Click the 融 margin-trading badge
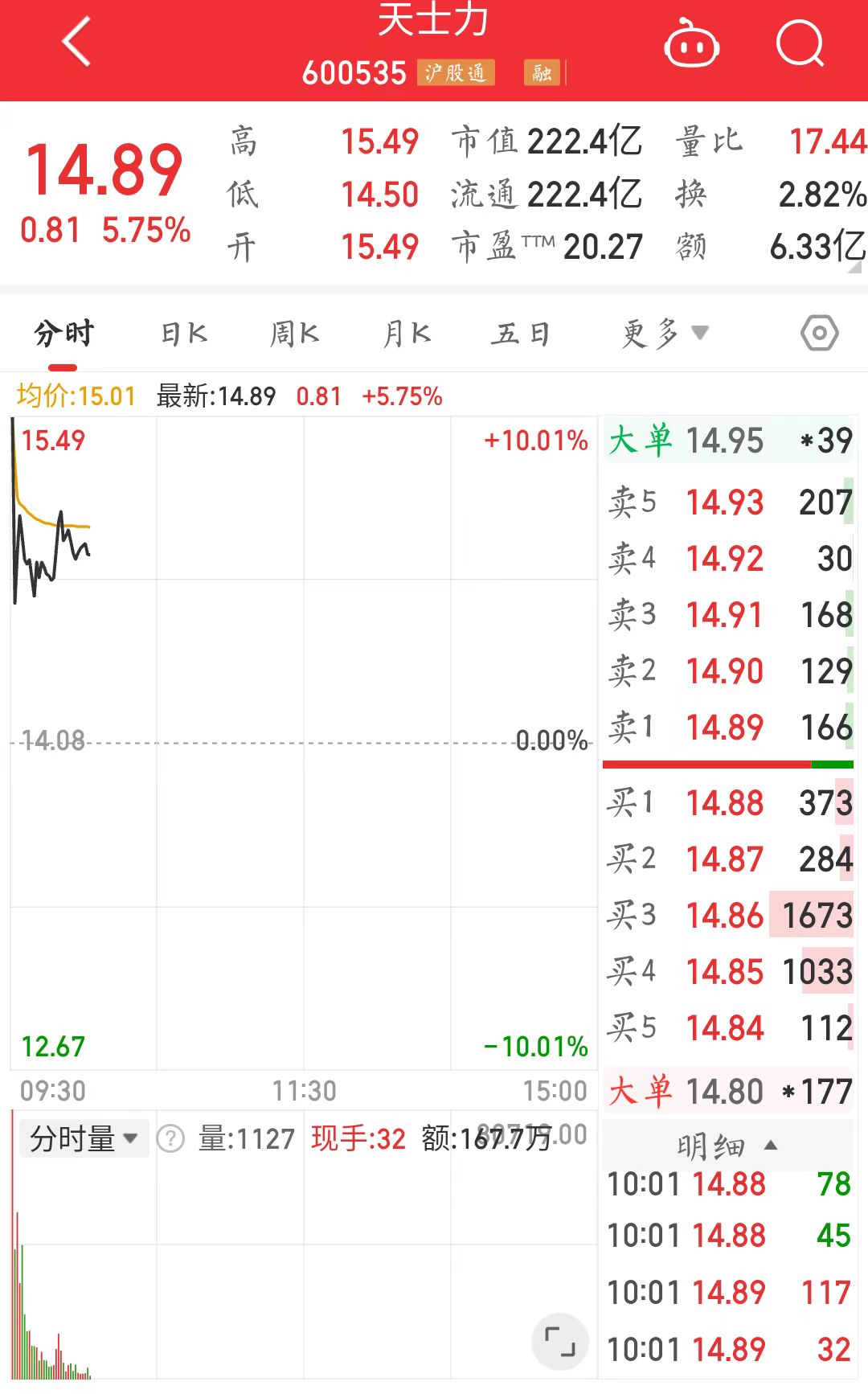Screen dimensions: 868x1394 click(x=542, y=73)
